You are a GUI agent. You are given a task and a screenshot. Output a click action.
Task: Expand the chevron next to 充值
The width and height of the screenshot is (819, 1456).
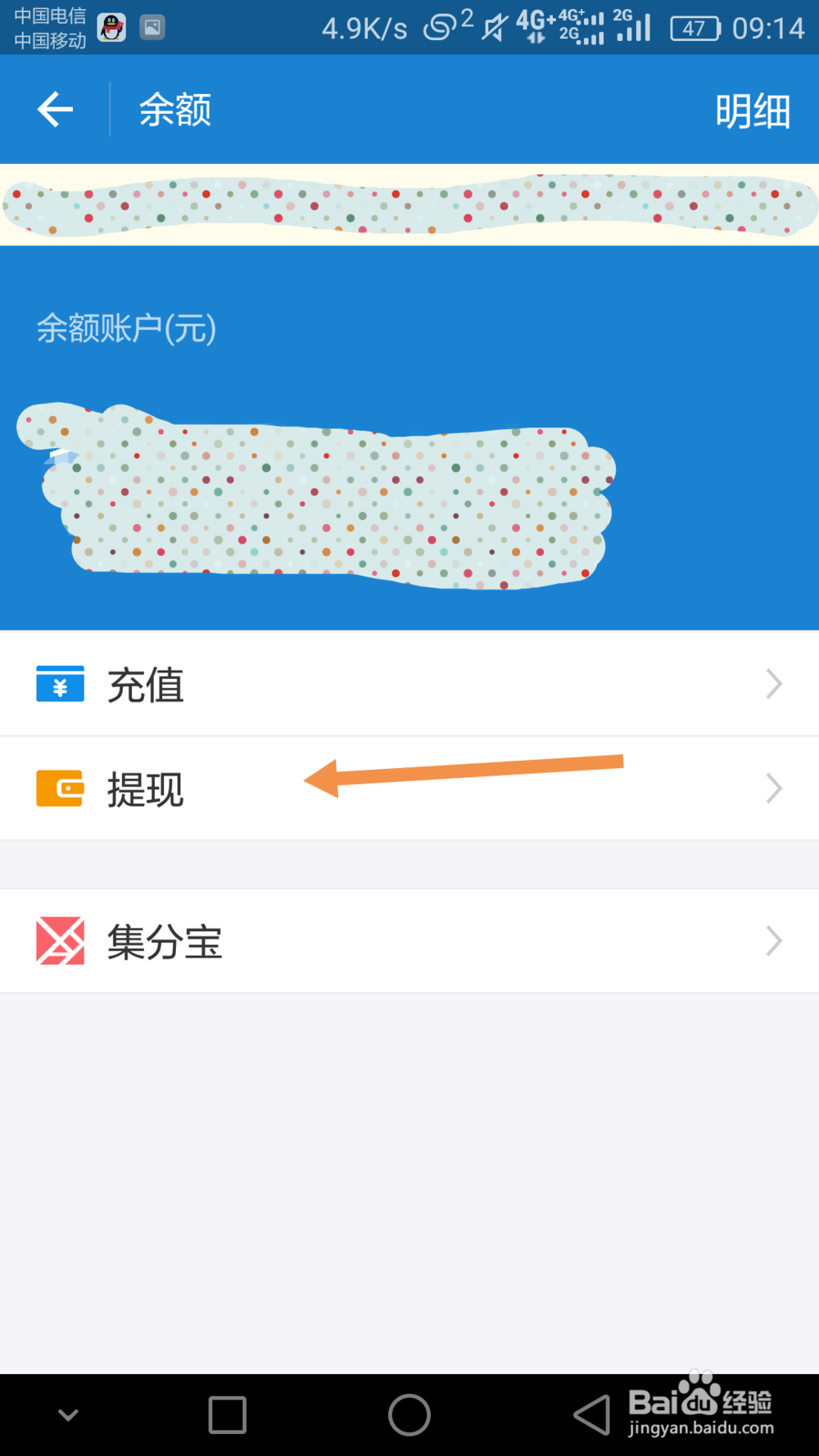coord(772,684)
